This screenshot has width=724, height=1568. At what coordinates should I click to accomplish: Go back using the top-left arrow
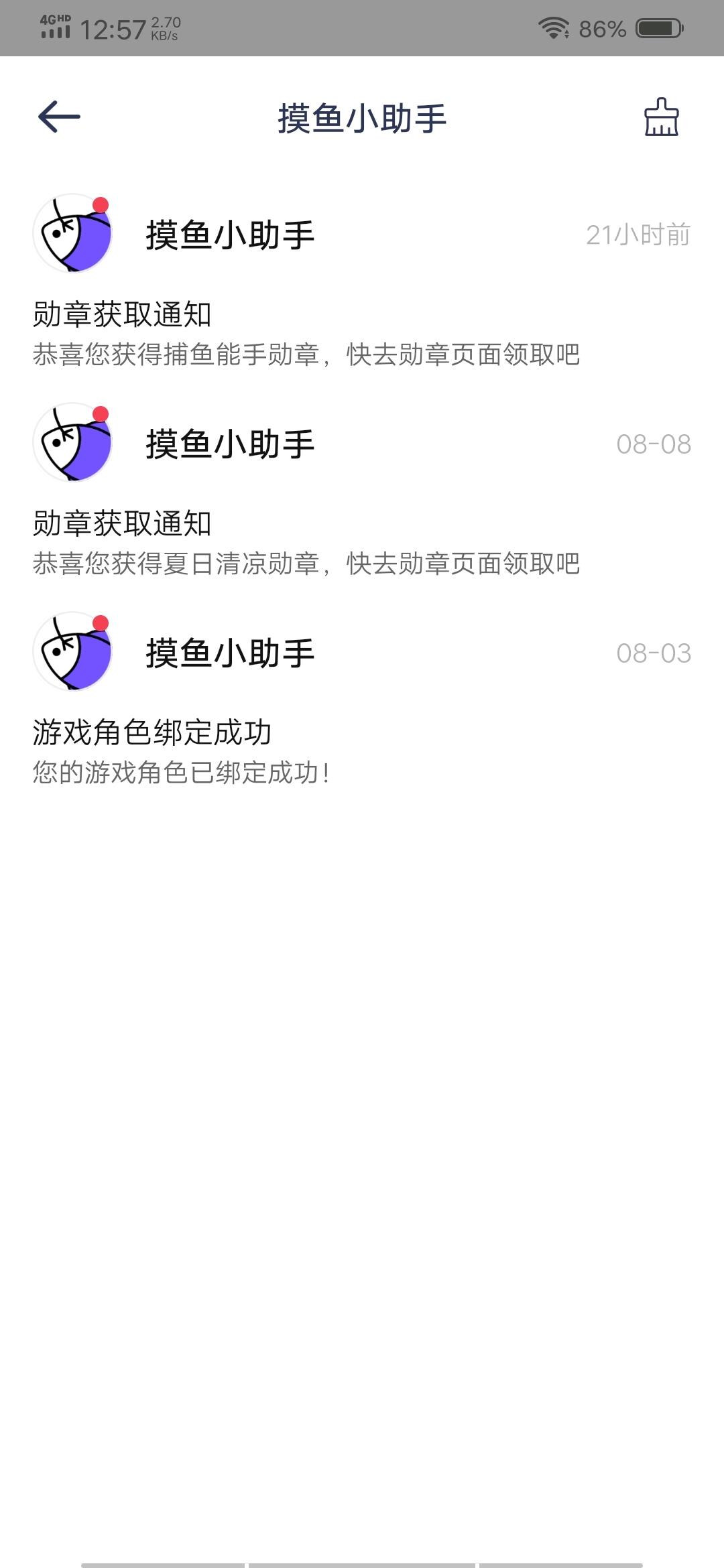[x=59, y=117]
